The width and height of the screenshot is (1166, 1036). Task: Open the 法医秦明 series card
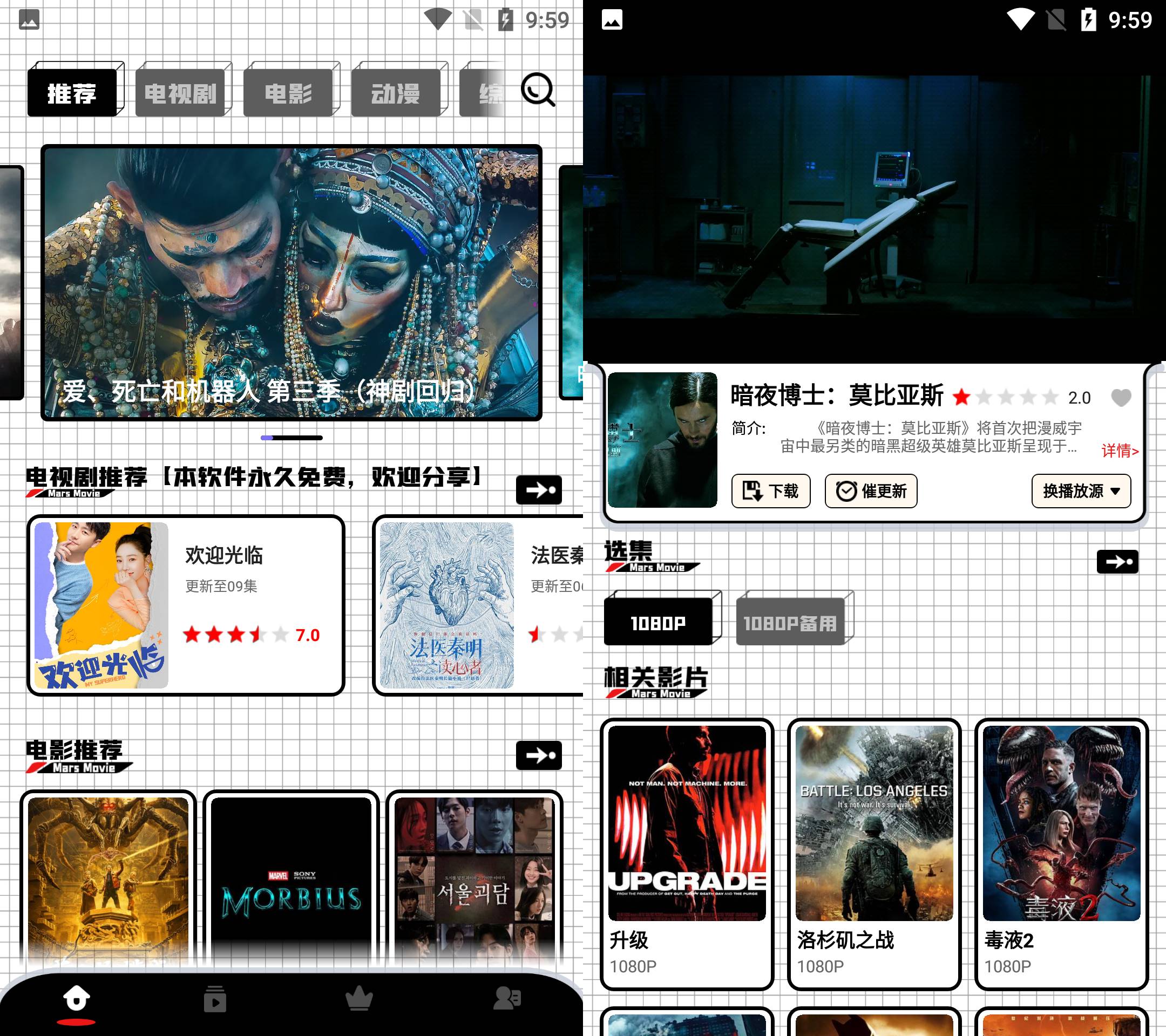coord(479,605)
